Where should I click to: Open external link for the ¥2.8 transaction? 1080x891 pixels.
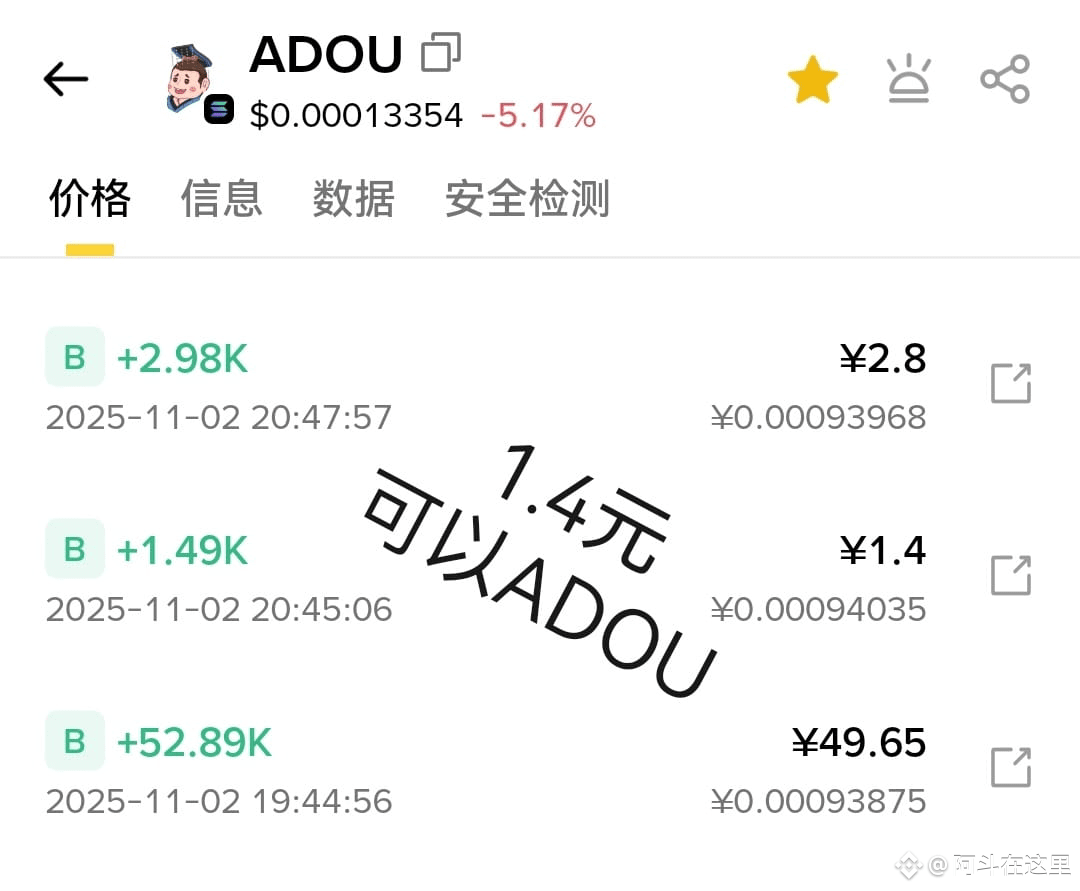click(1010, 384)
